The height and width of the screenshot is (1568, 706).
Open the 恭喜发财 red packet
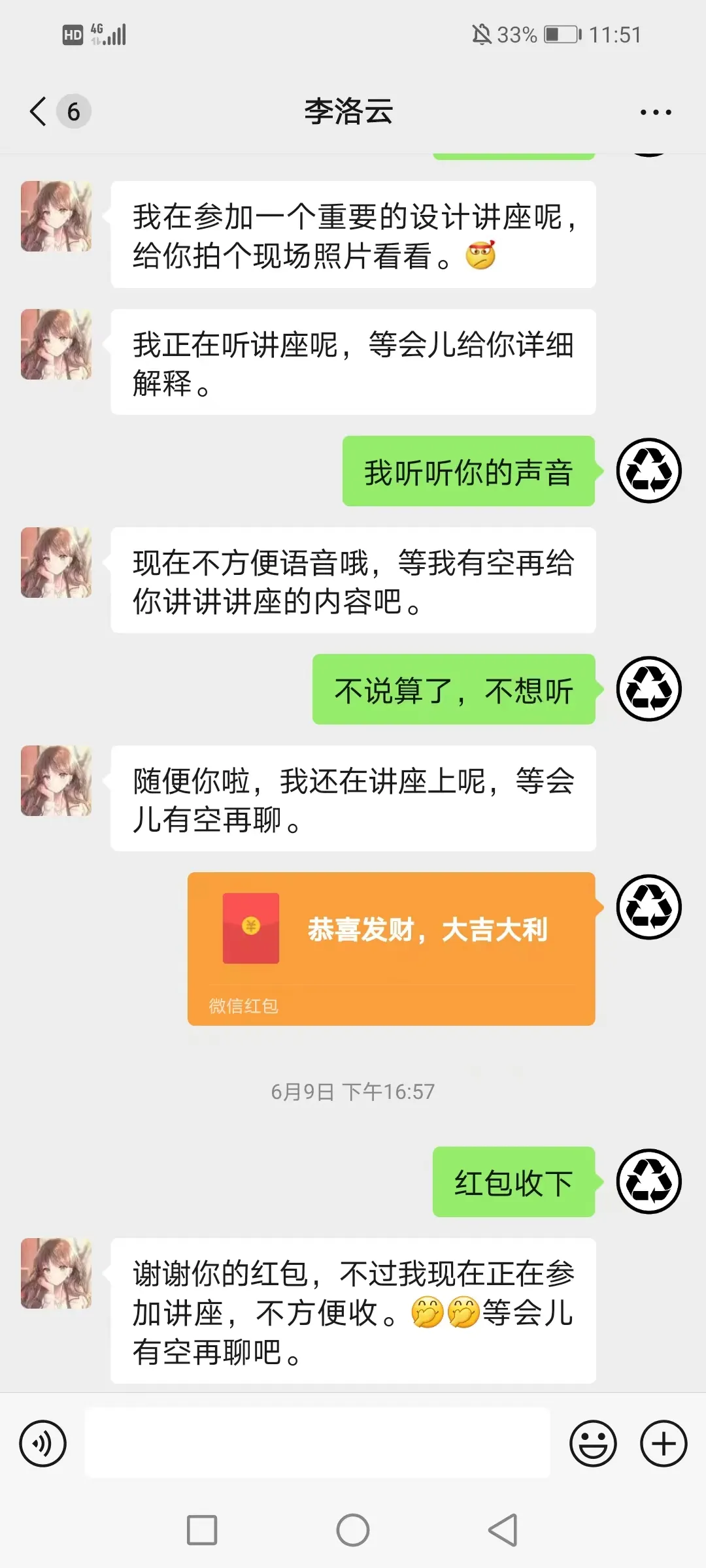point(391,947)
